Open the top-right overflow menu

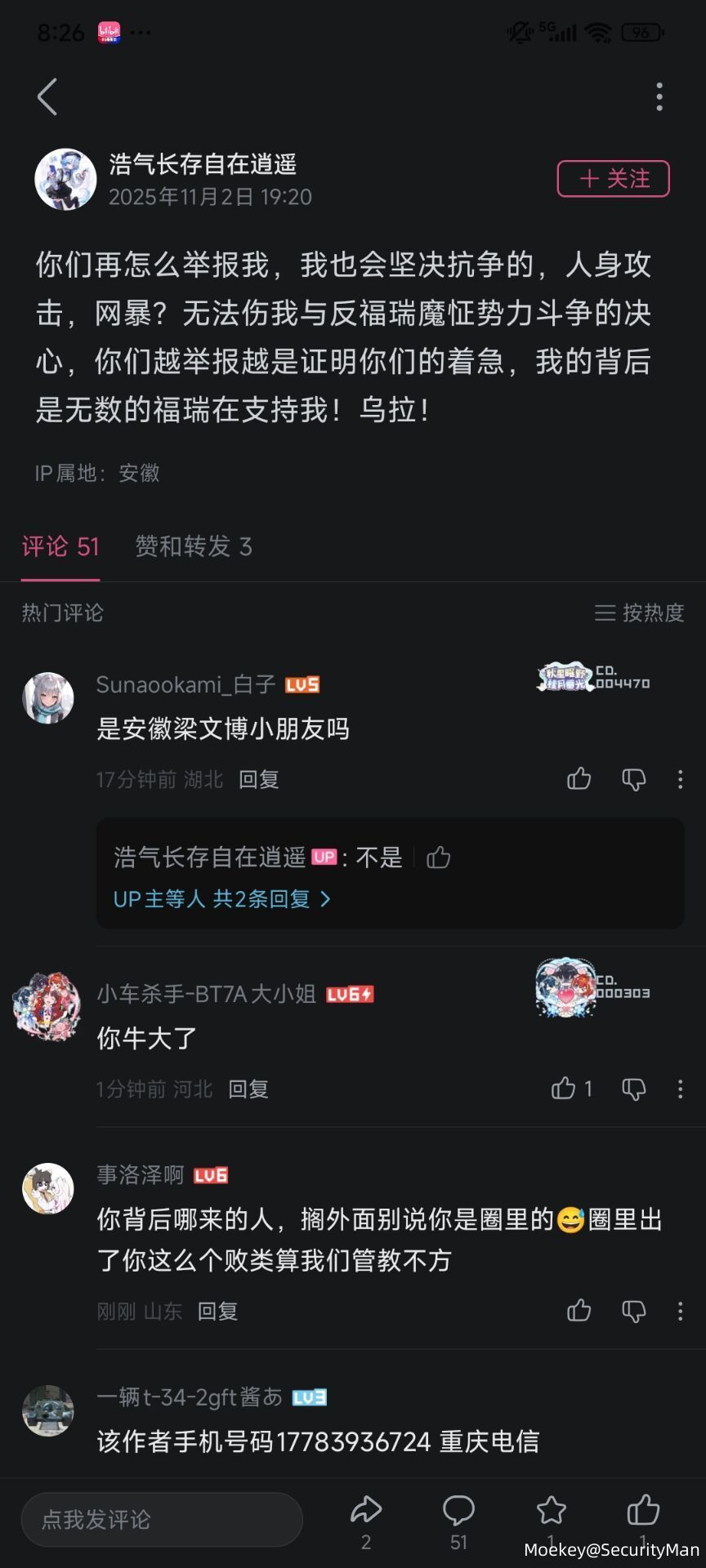click(659, 96)
